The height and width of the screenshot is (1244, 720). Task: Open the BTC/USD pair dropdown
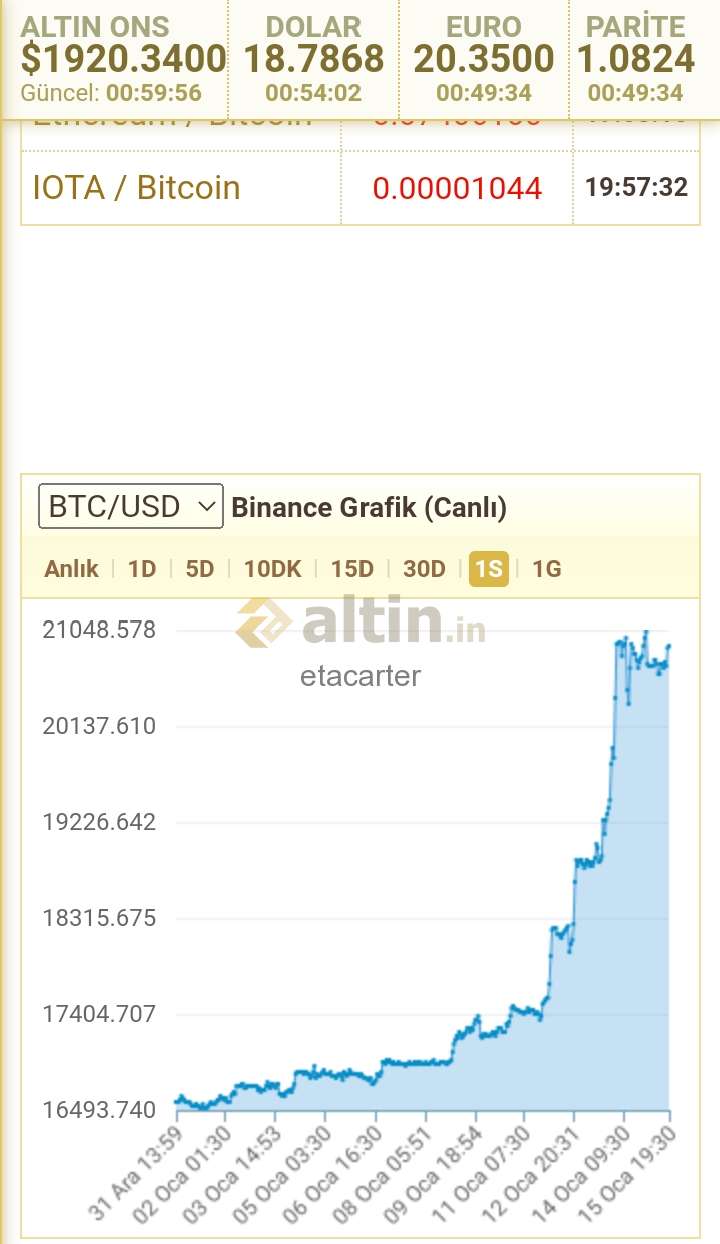coord(130,507)
